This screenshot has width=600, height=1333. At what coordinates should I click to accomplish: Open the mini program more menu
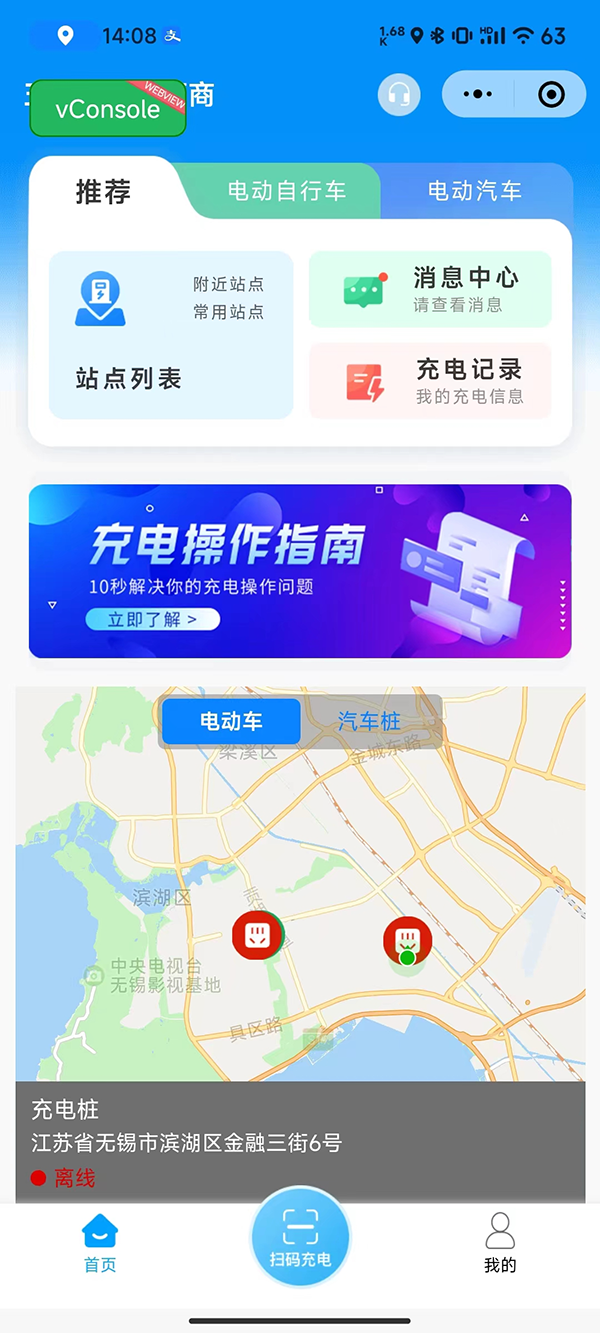(x=478, y=95)
